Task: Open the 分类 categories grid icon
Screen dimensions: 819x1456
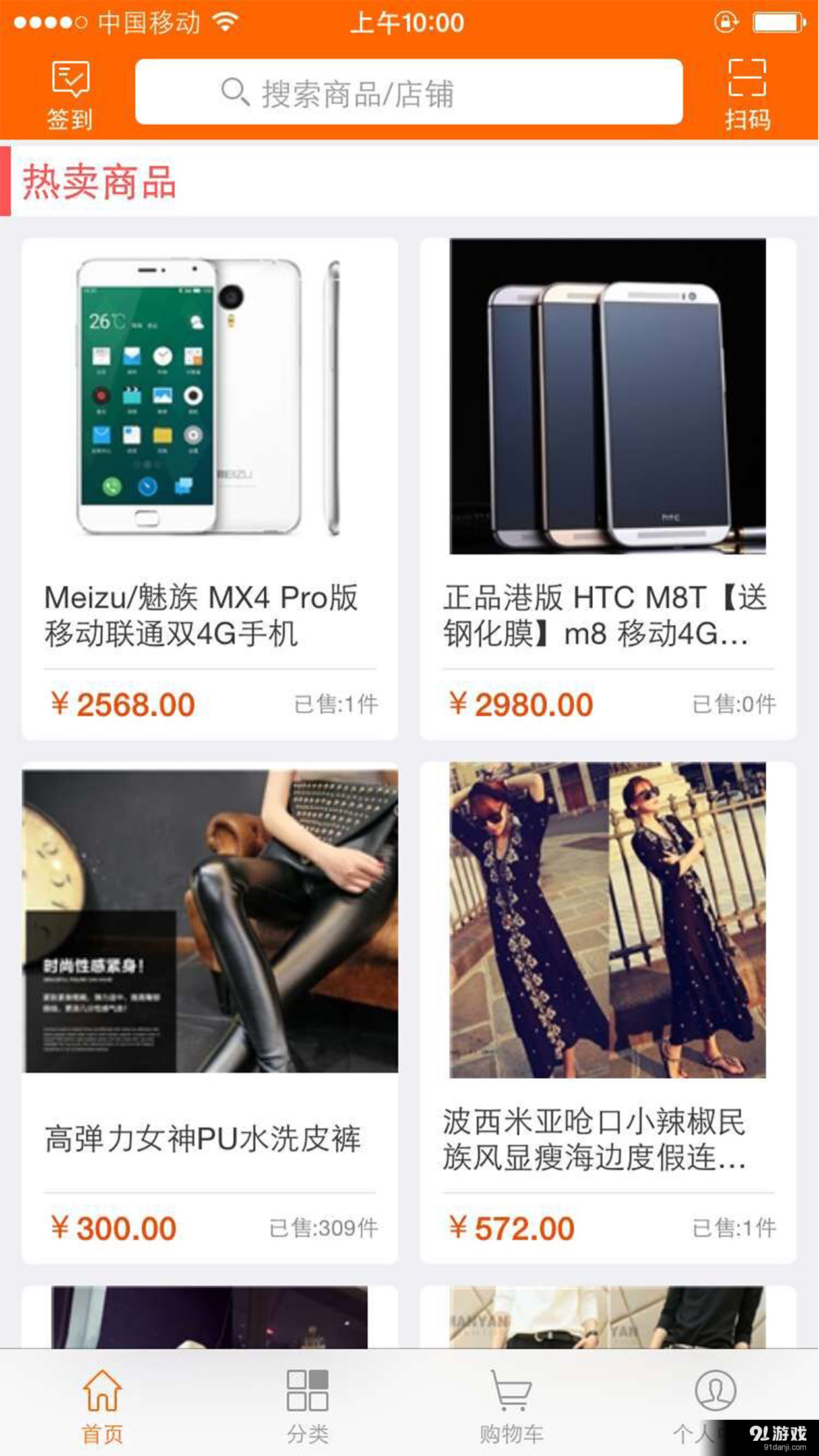Action: (307, 1389)
